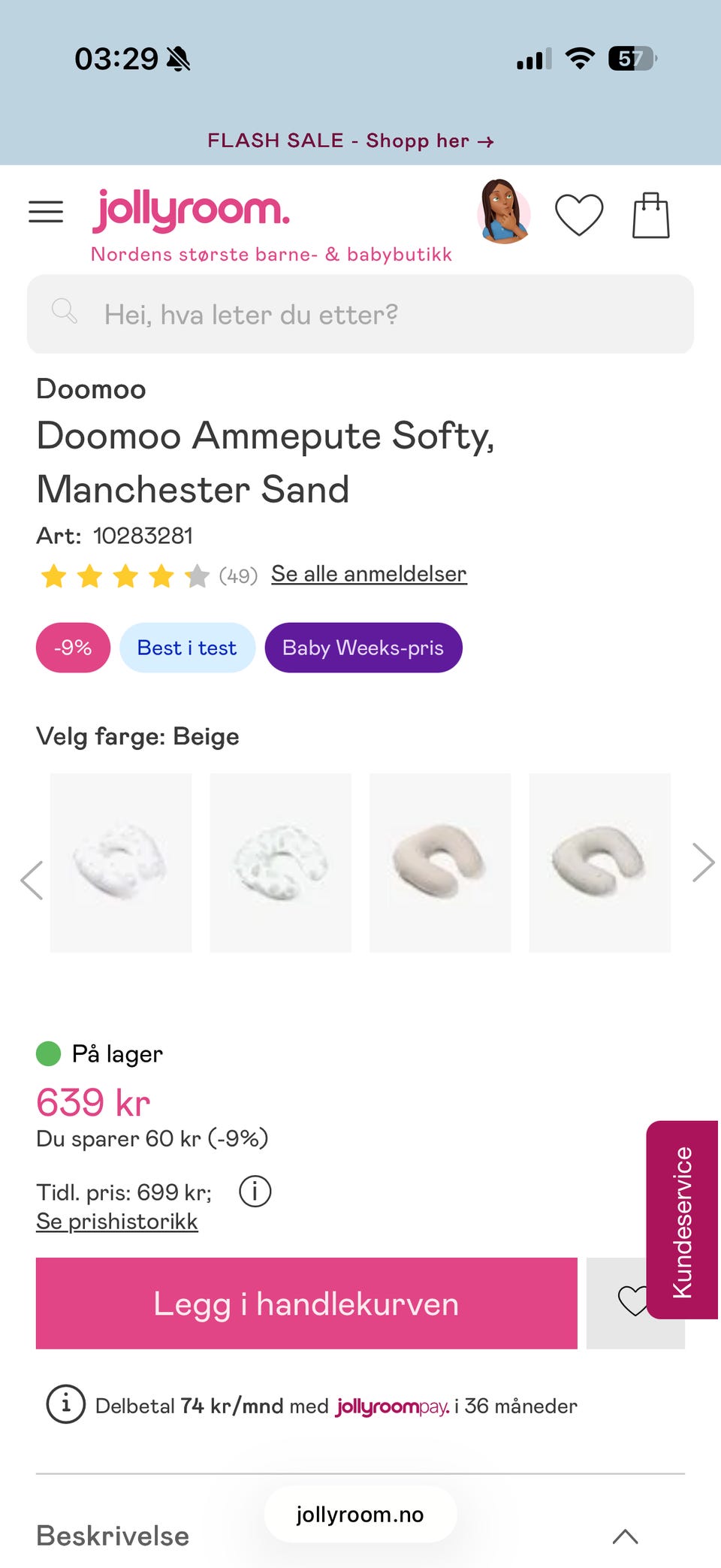Select the fourth beige color variant
This screenshot has height=1568, width=721.
(599, 863)
